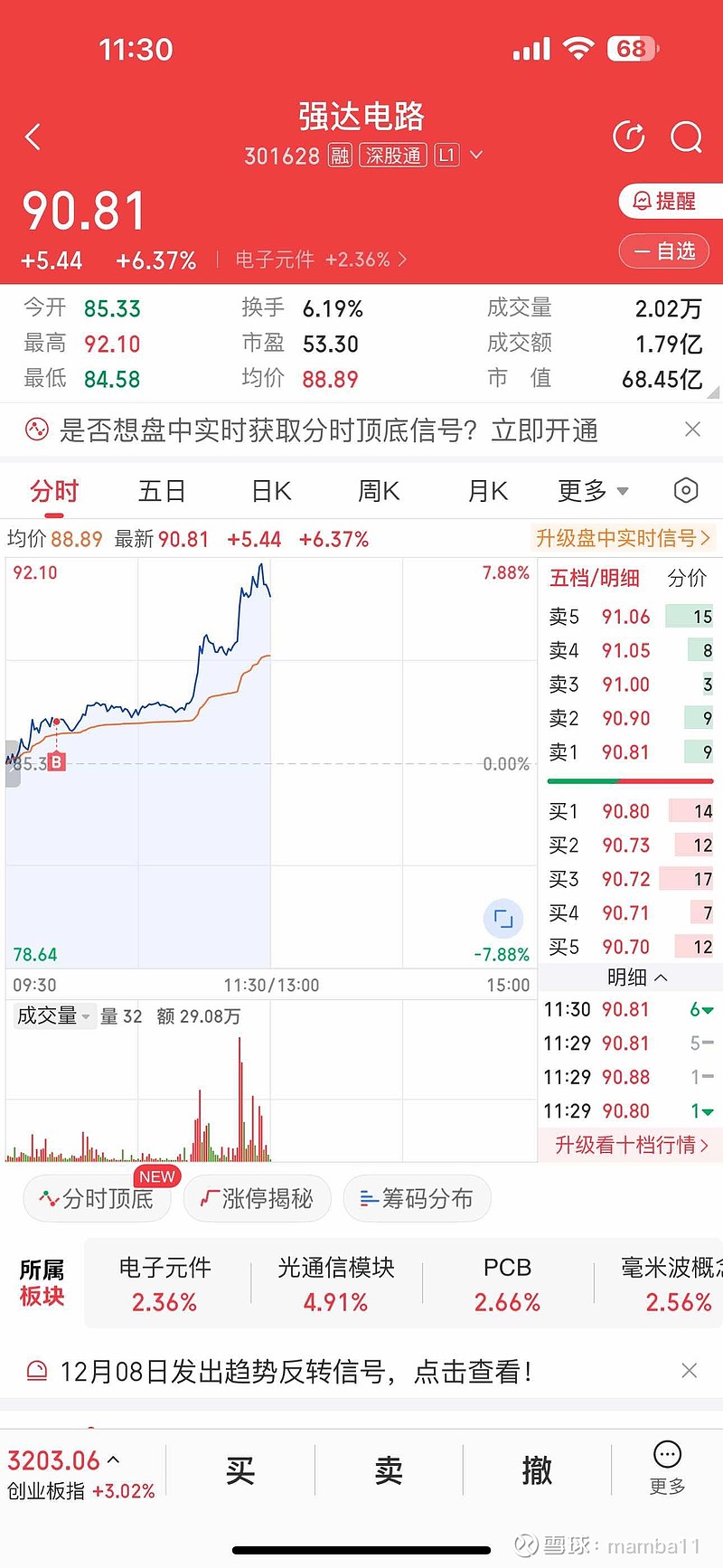Image resolution: width=723 pixels, height=1568 pixels.
Task: Open 升级盘中实时信号 link
Action: click(622, 539)
